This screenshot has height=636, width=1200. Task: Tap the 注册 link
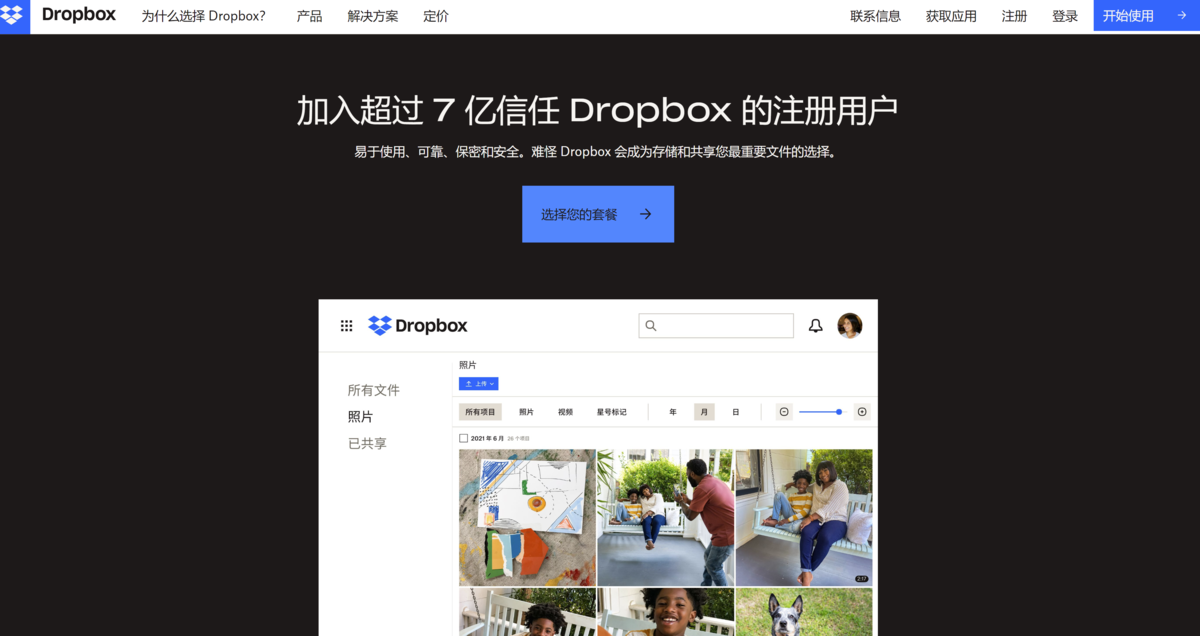click(x=1014, y=16)
